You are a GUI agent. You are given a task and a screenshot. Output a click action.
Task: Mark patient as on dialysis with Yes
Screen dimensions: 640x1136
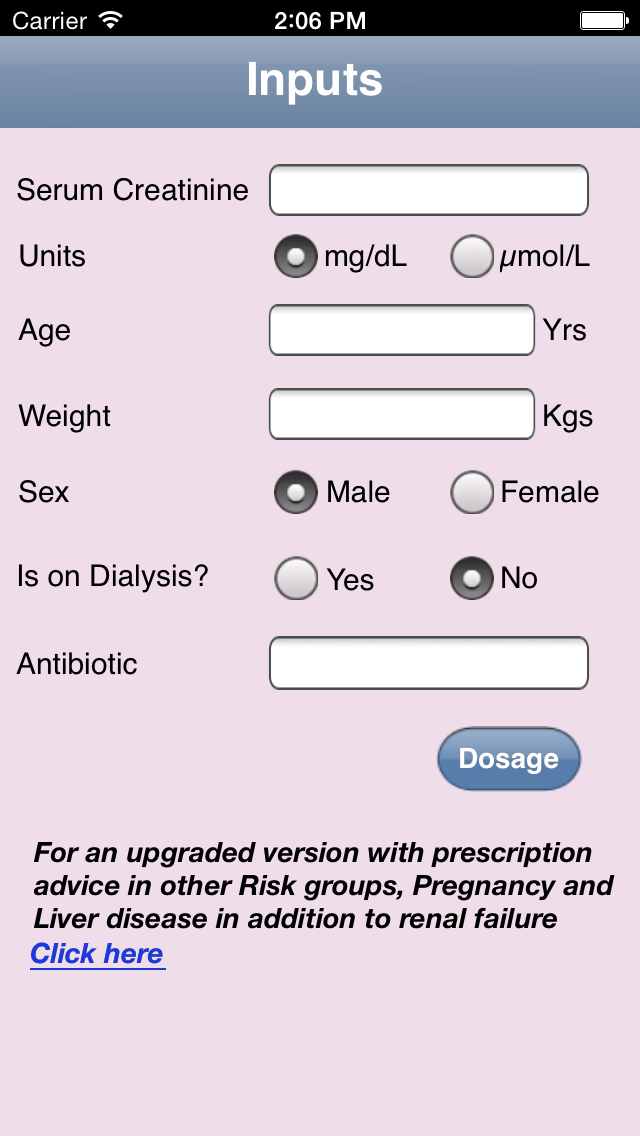click(296, 577)
